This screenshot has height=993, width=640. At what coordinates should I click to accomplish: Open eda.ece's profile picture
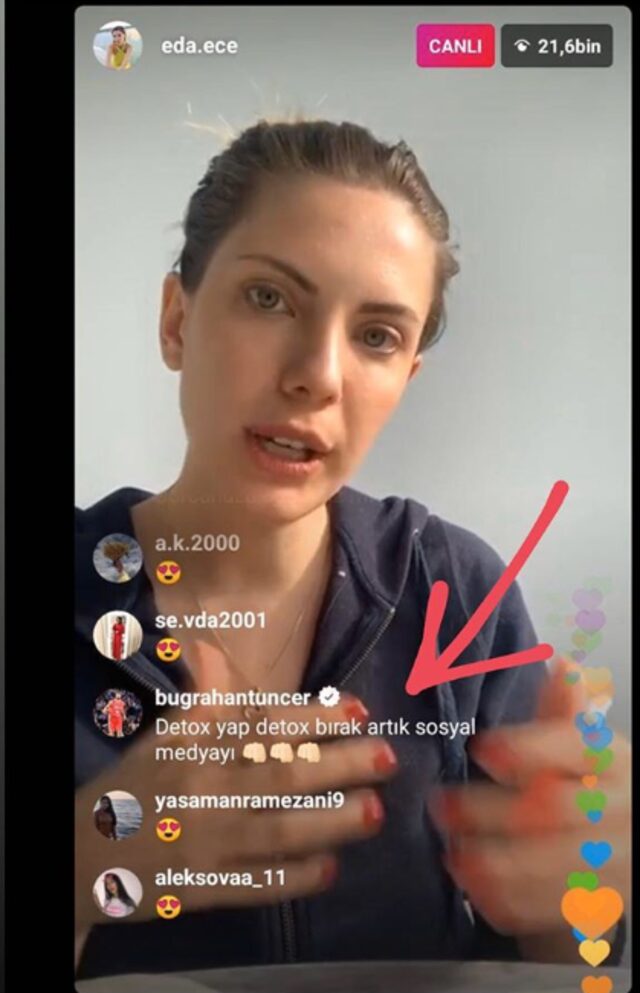point(118,46)
